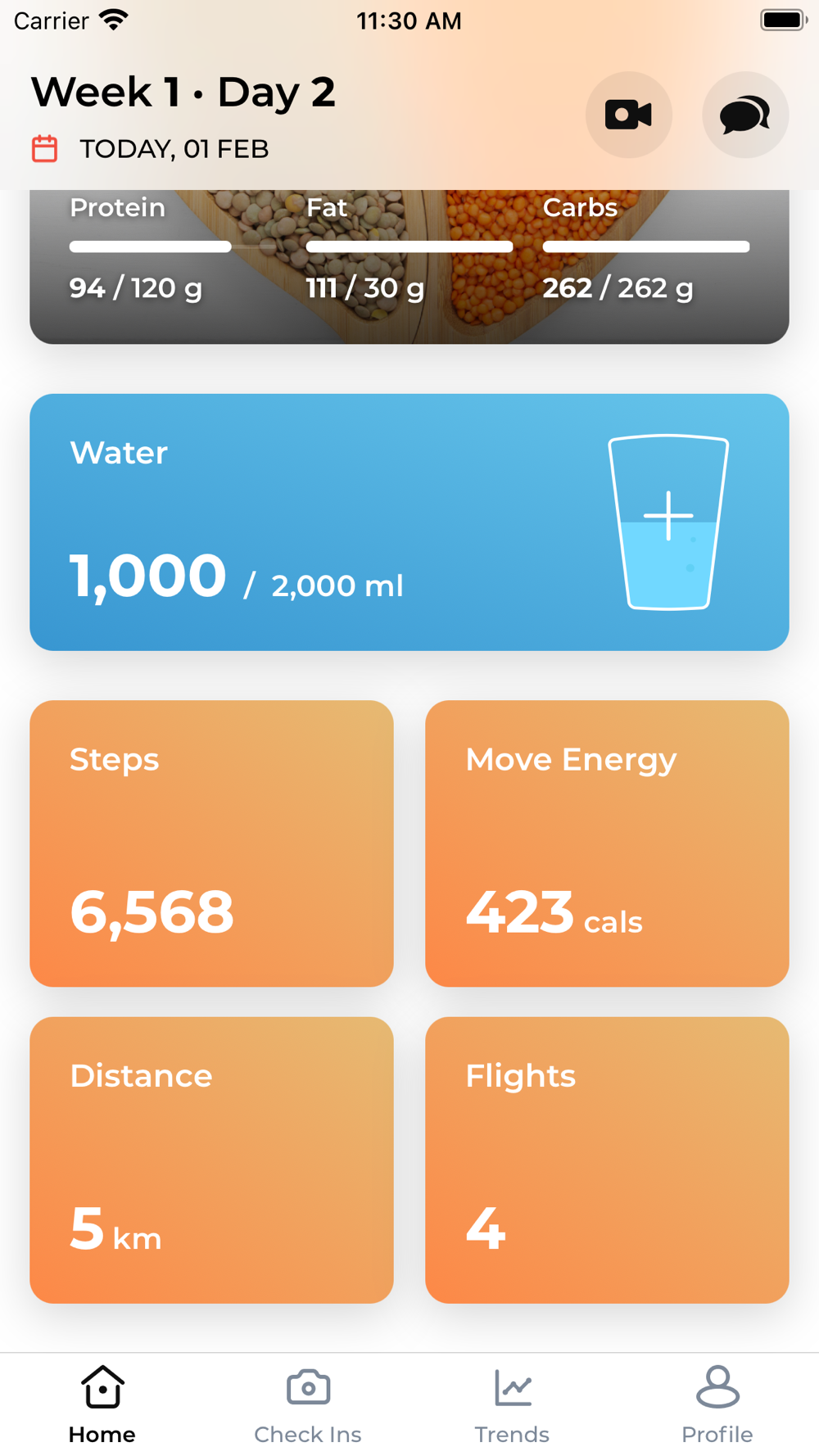This screenshot has width=819, height=1456.
Task: Open the chat messages bubble
Action: [x=745, y=115]
